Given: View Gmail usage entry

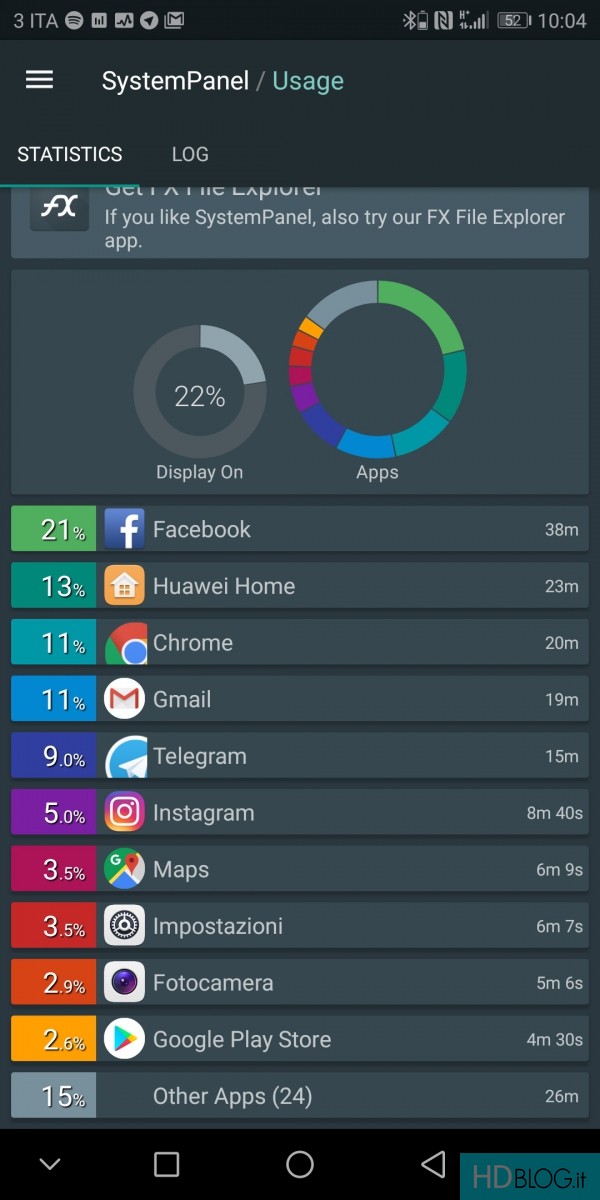Looking at the screenshot, I should click(x=300, y=699).
